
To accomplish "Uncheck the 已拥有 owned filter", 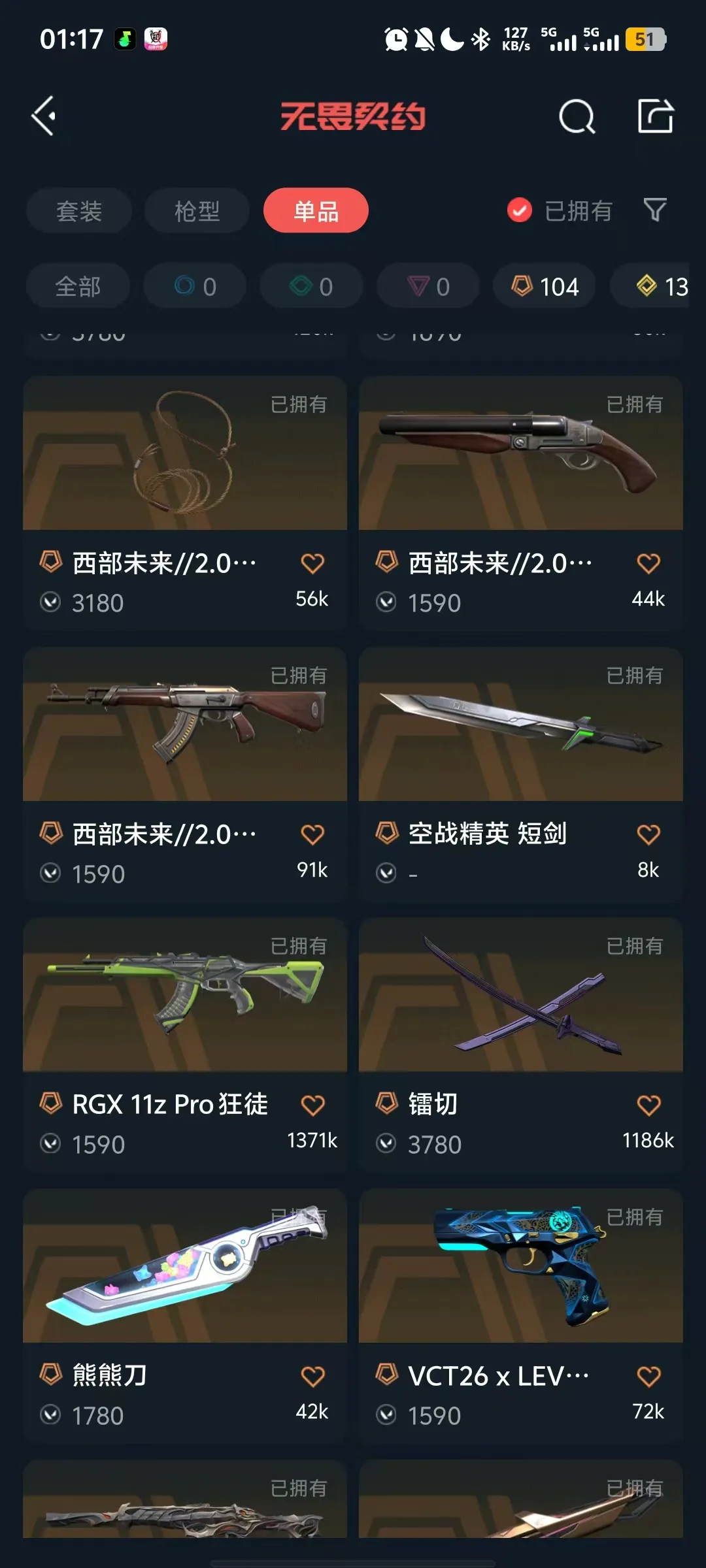I will pos(559,210).
